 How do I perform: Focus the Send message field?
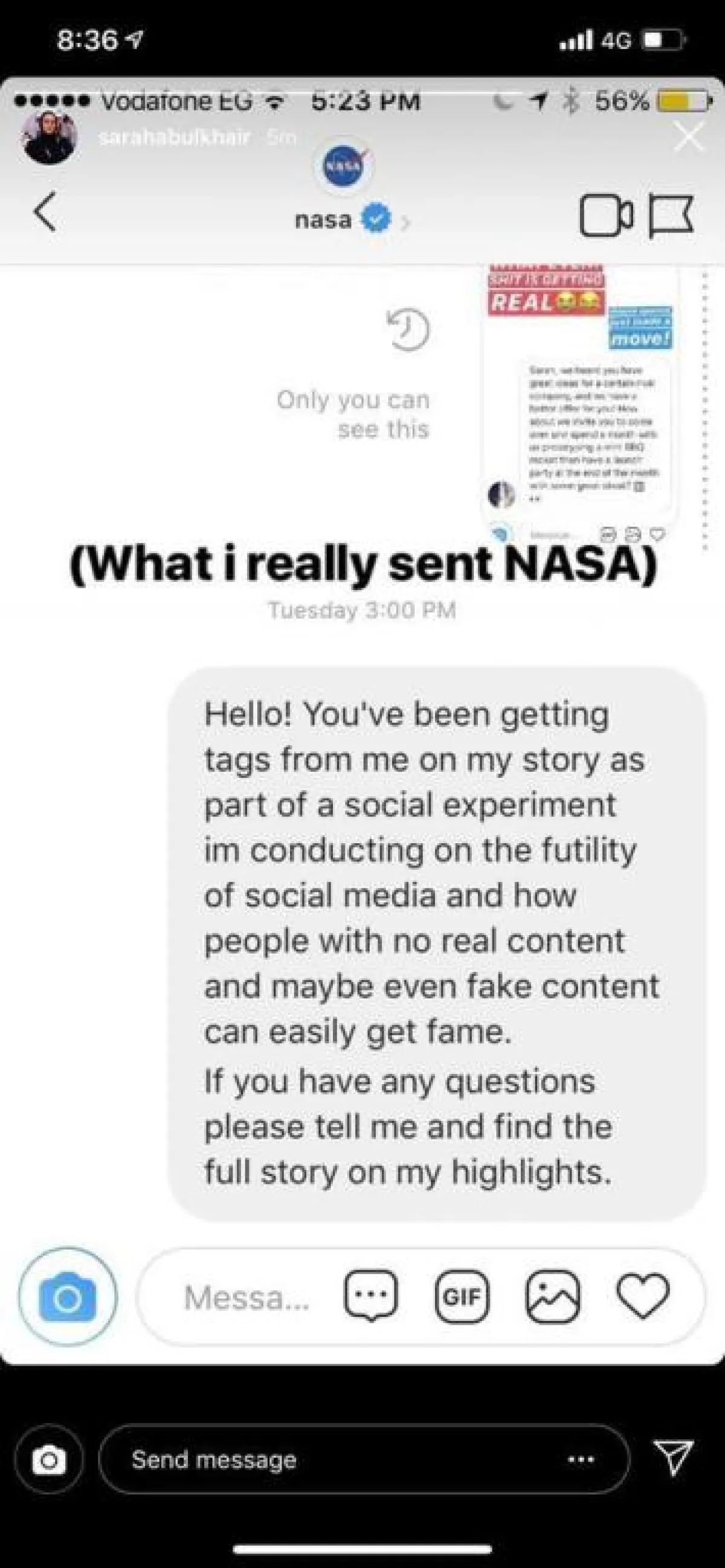pos(329,1460)
